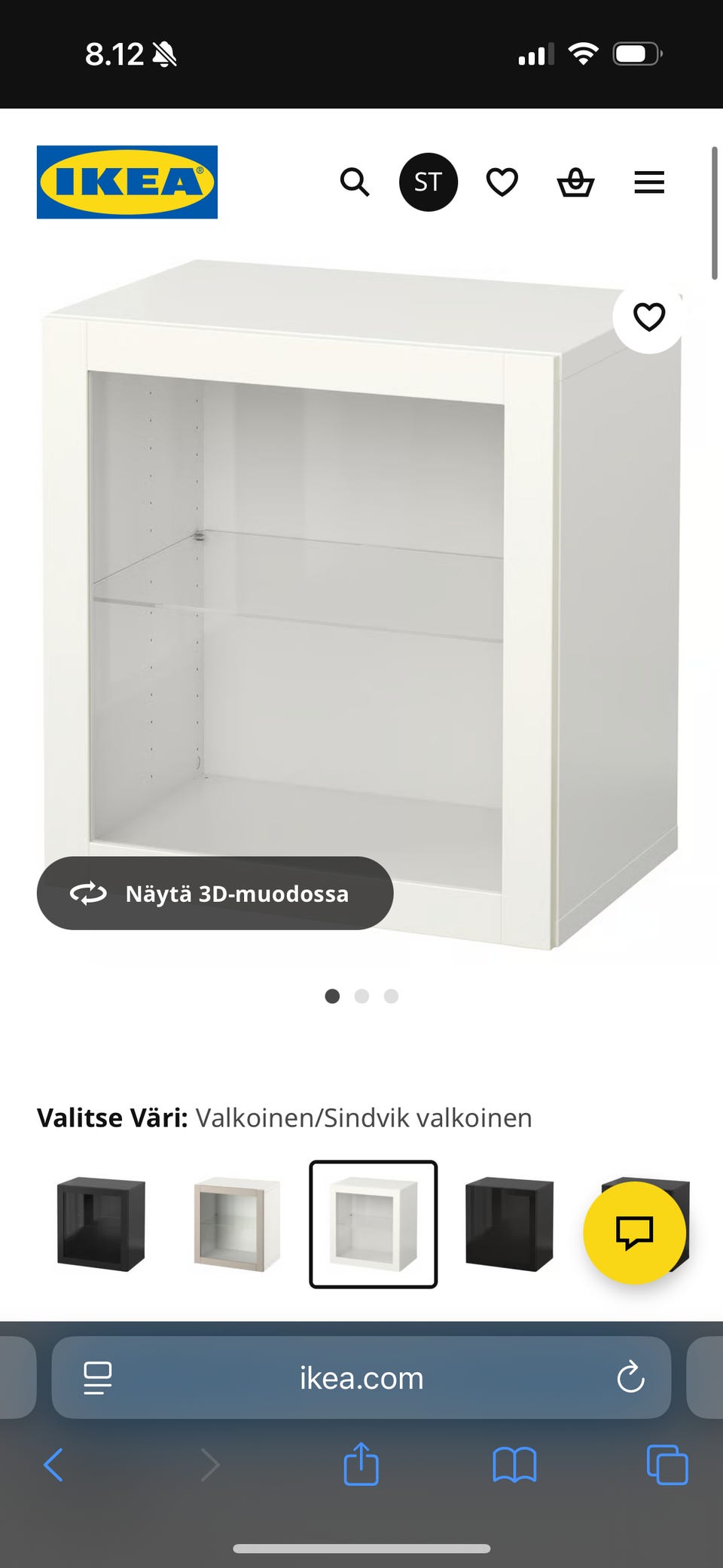Image resolution: width=723 pixels, height=1568 pixels.
Task: Open the hamburger menu
Action: [649, 182]
